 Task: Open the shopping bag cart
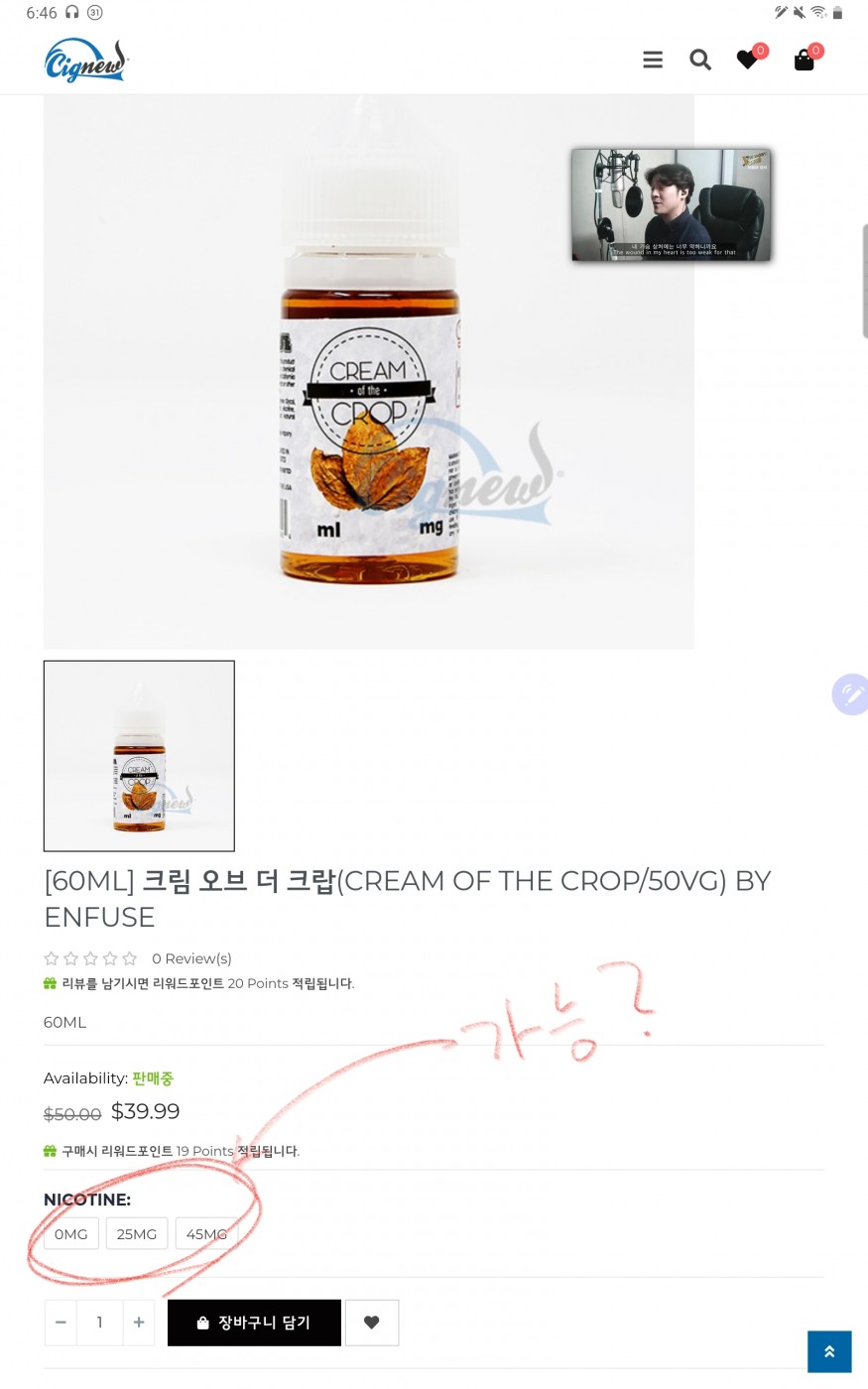click(805, 60)
